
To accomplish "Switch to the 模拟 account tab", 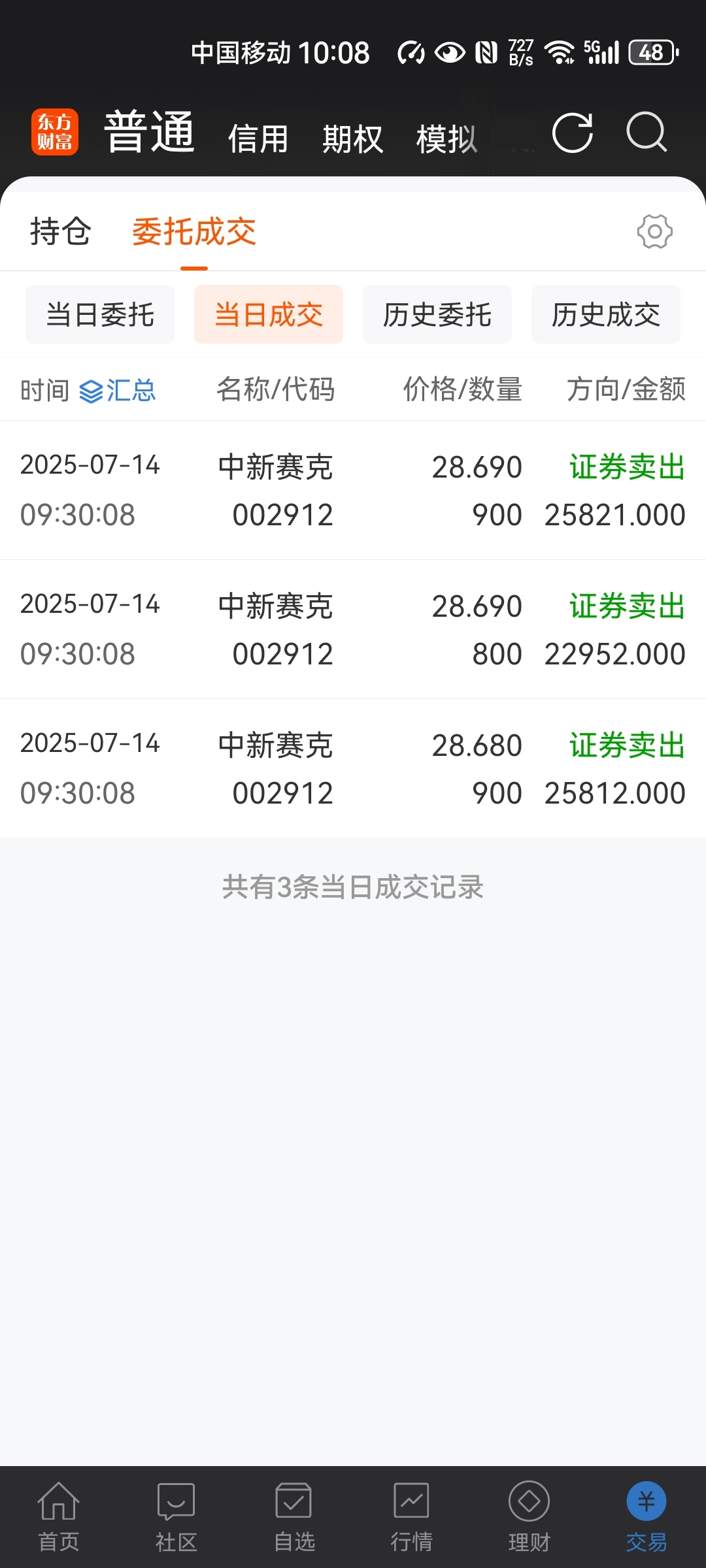I will (446, 139).
